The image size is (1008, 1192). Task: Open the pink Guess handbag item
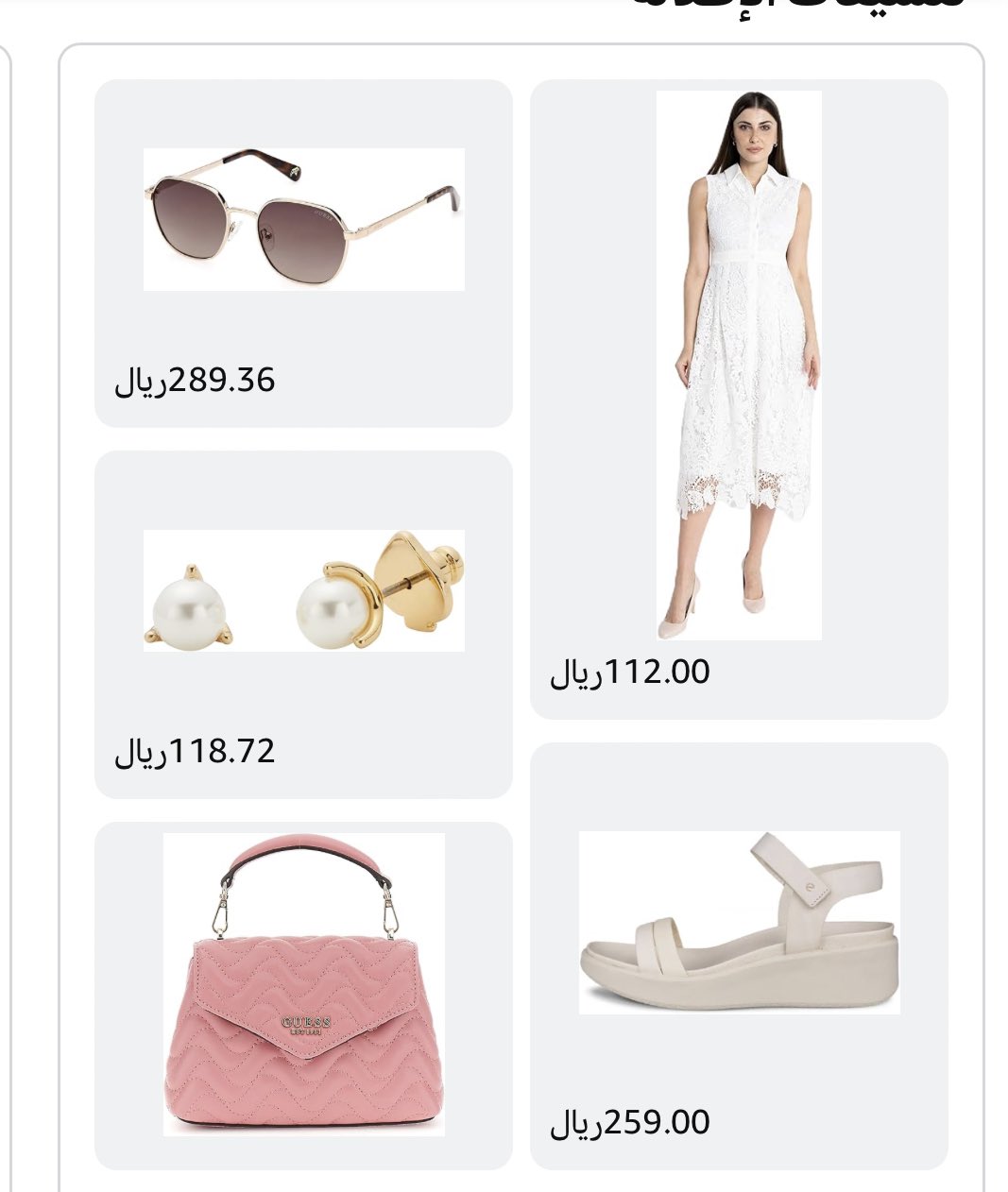click(x=303, y=984)
